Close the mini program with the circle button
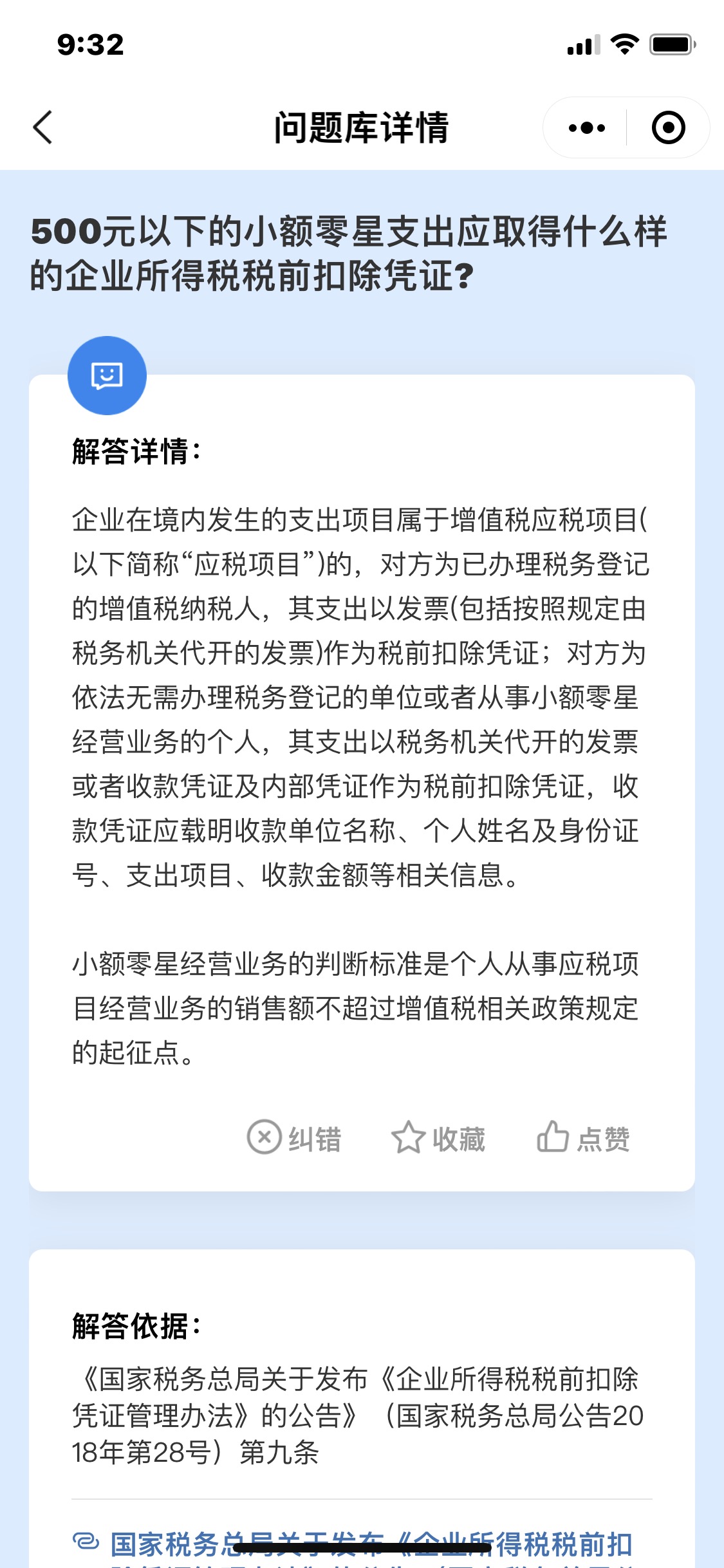This screenshot has width=724, height=1568. click(x=668, y=127)
